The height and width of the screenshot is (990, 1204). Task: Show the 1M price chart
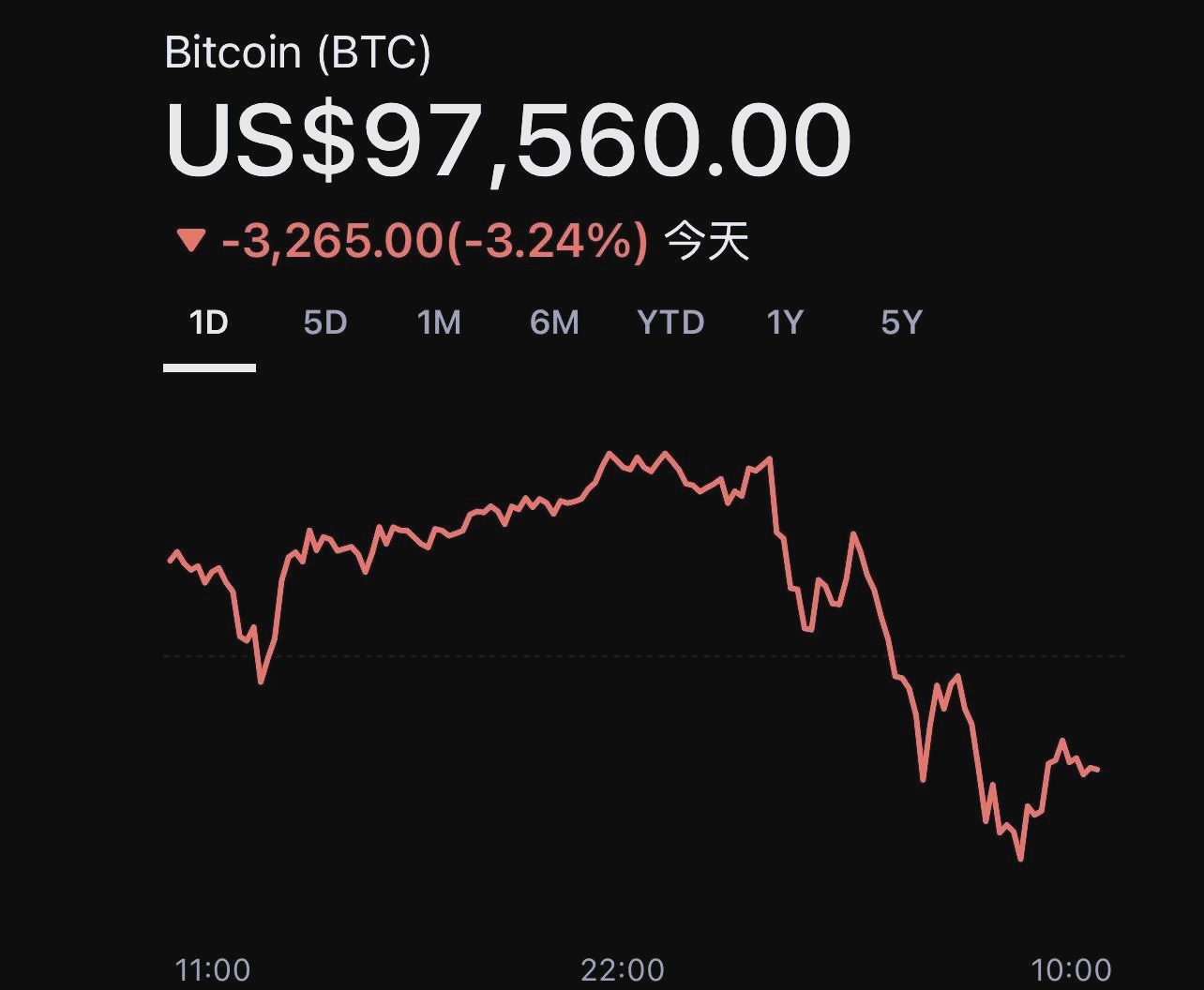pos(439,323)
